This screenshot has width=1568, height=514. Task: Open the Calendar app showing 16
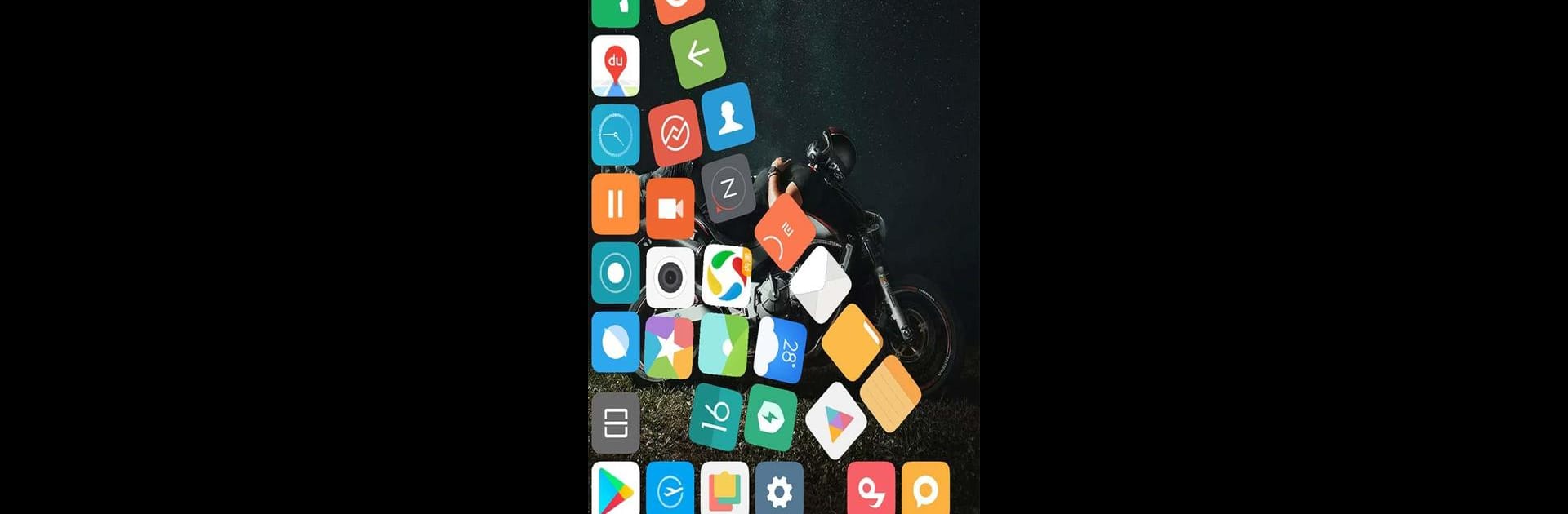tap(716, 416)
